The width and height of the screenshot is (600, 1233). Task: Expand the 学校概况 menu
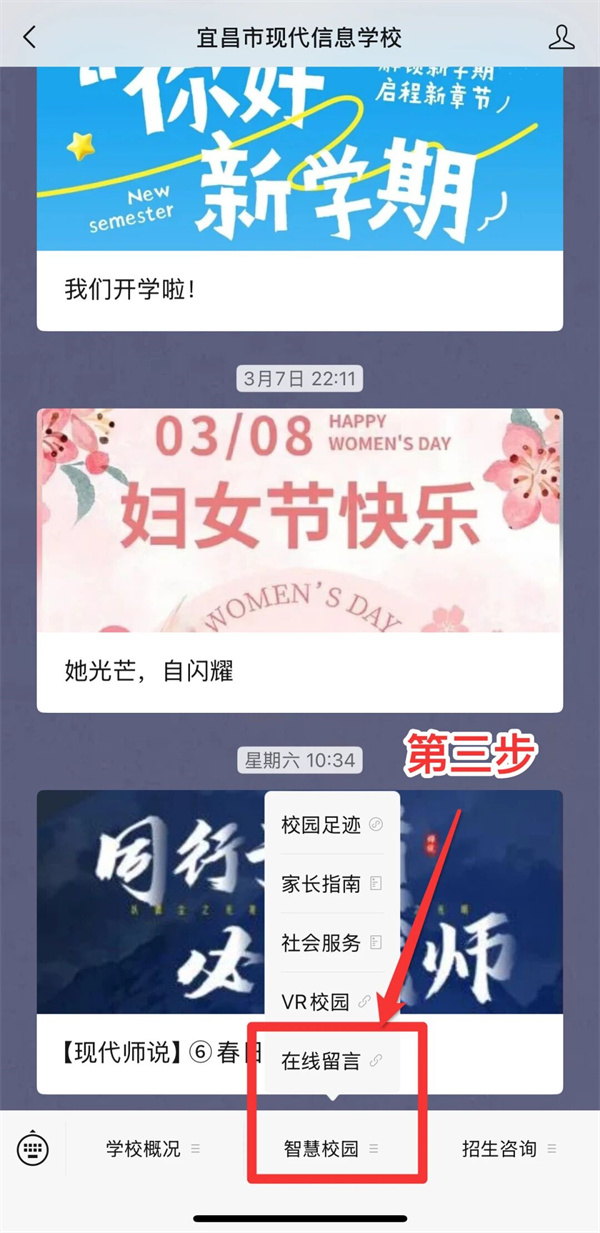pyautogui.click(x=153, y=1148)
